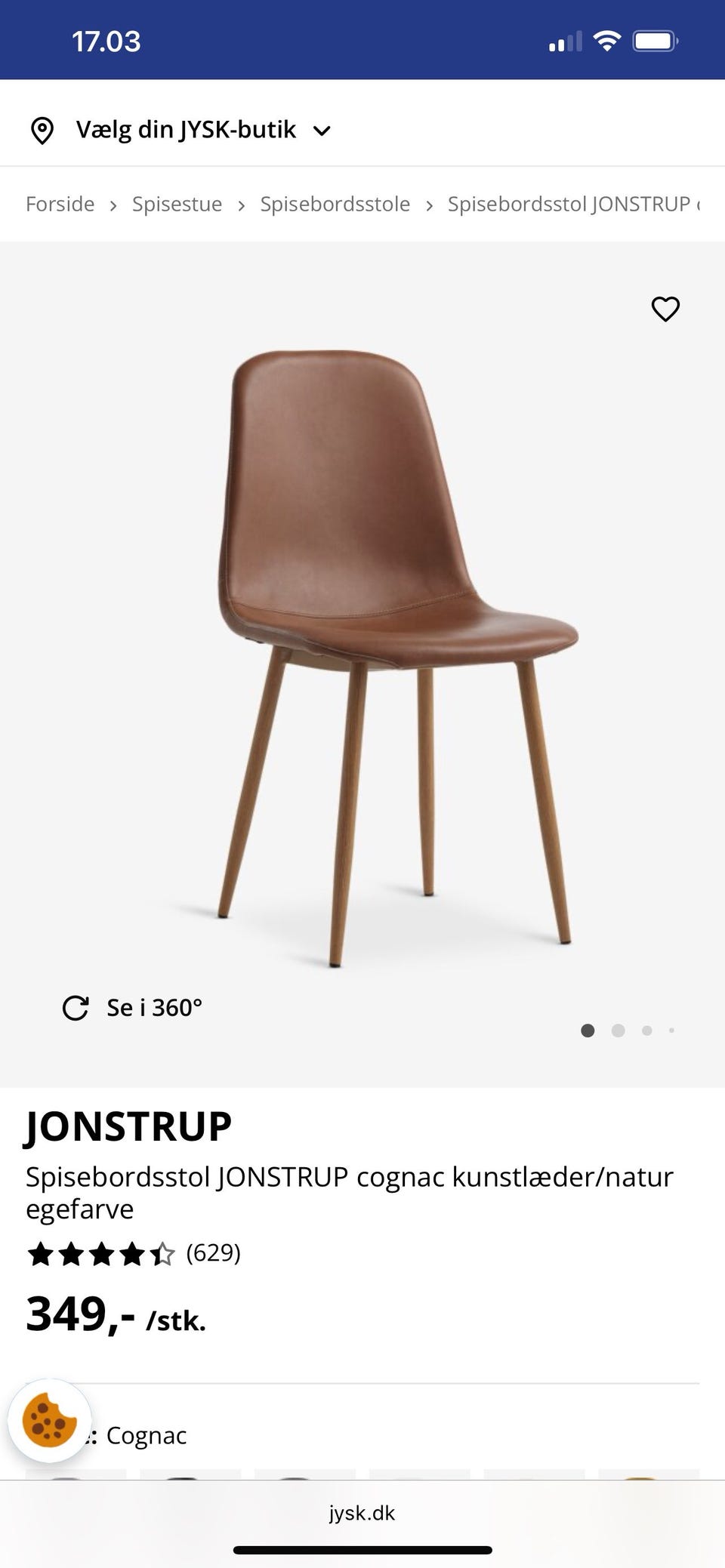This screenshot has width=725, height=1568.
Task: Open cookie settings
Action: [x=50, y=1421]
